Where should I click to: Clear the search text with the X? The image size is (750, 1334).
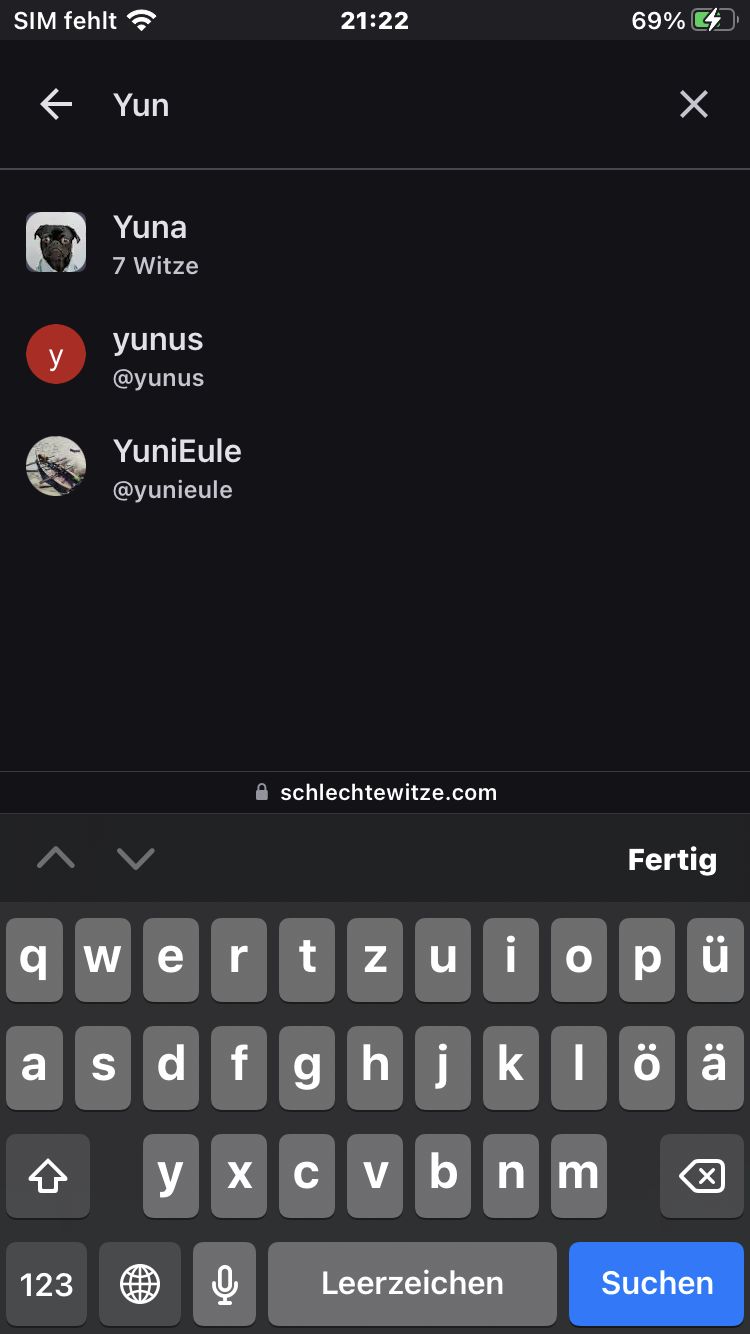(693, 104)
